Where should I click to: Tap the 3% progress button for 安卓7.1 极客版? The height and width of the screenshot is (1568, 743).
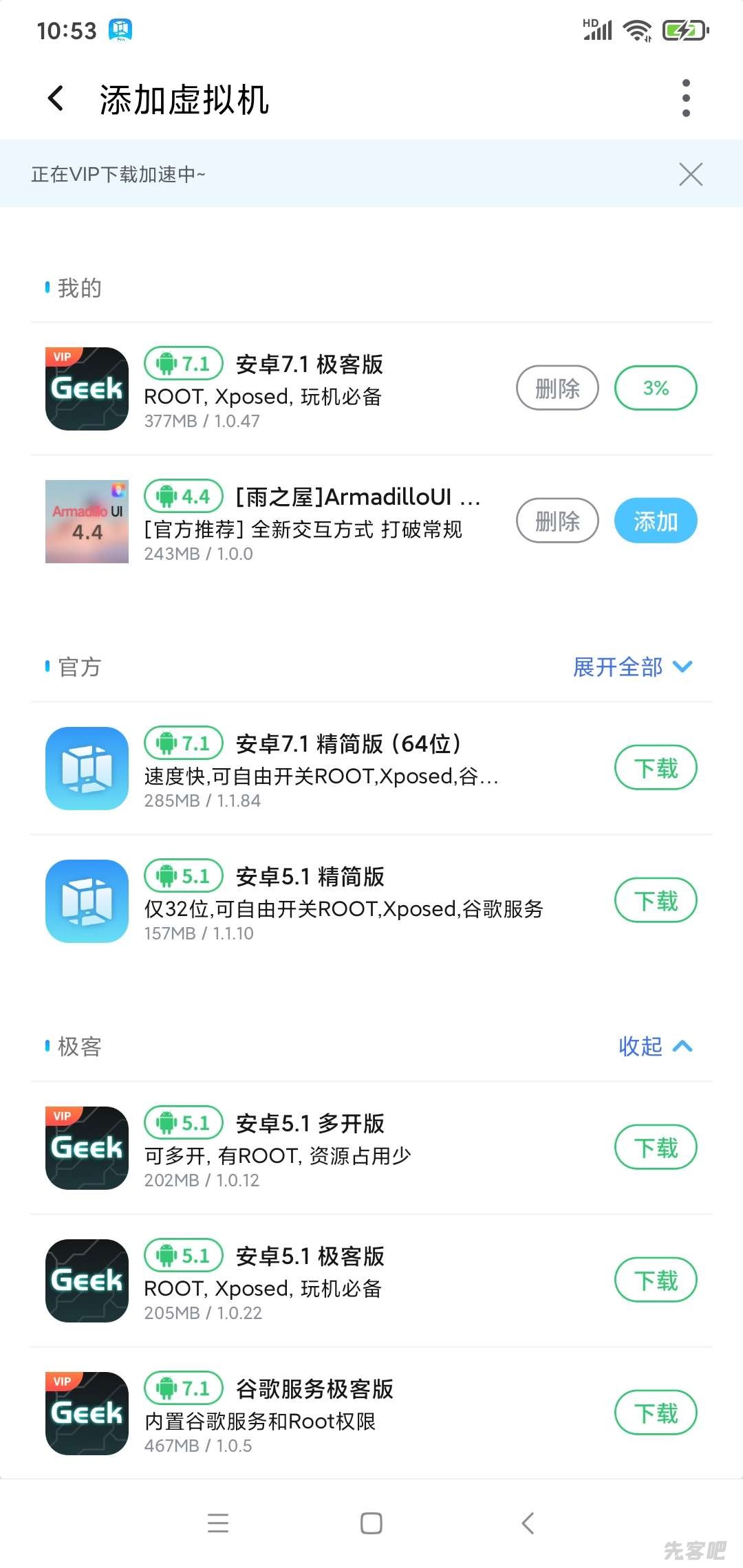click(655, 388)
